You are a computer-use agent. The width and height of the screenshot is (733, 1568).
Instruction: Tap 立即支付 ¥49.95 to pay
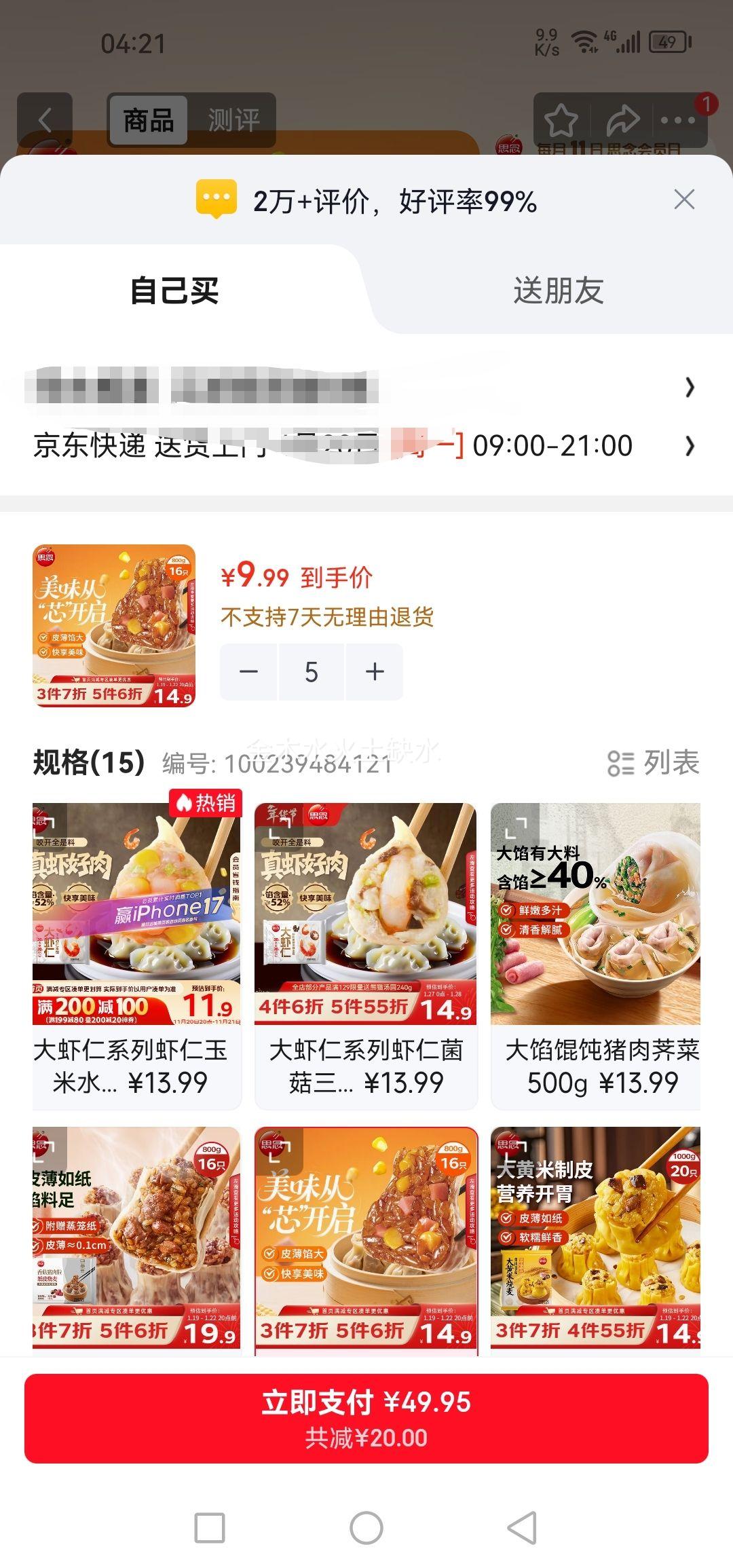click(366, 1418)
